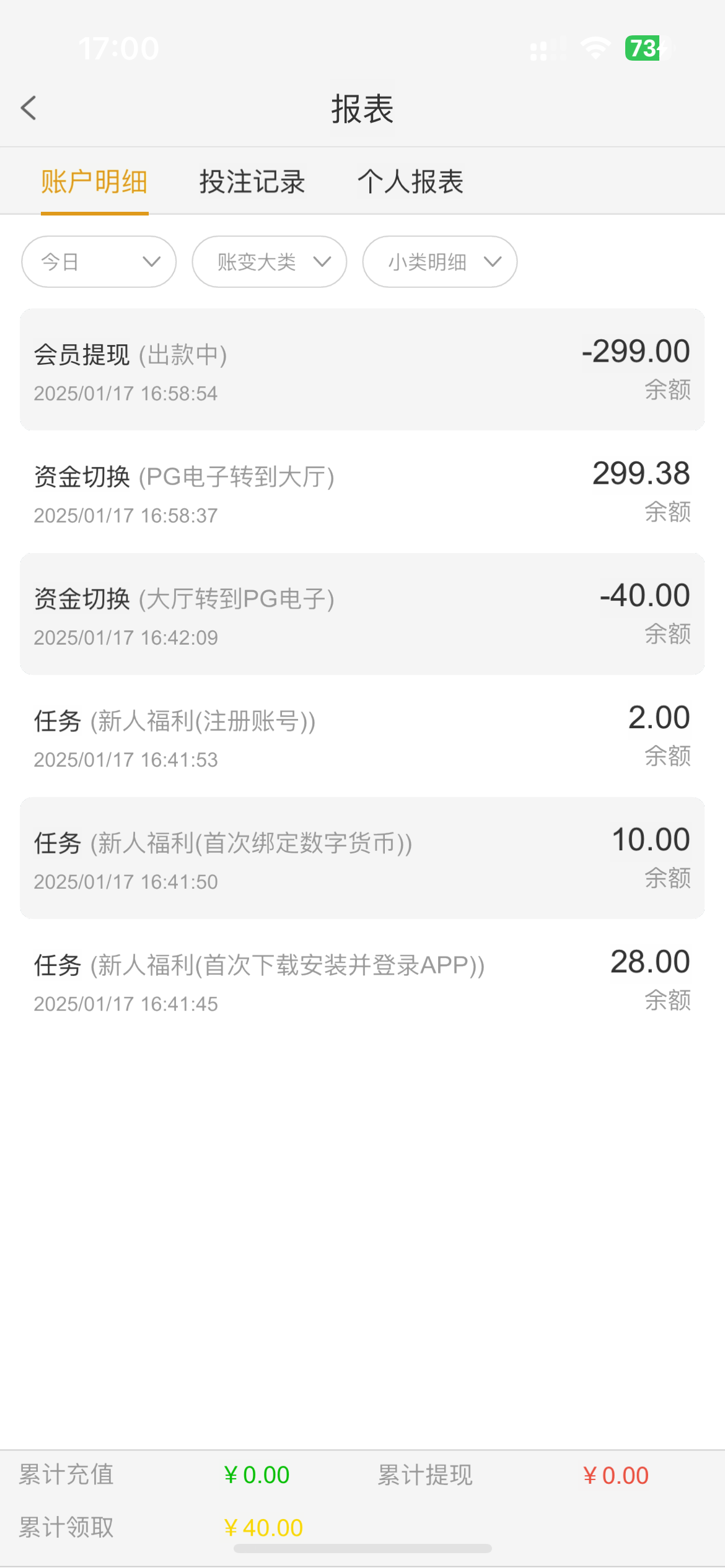Expand the 小类明细 filter dropdown
725x1568 pixels.
(x=440, y=262)
